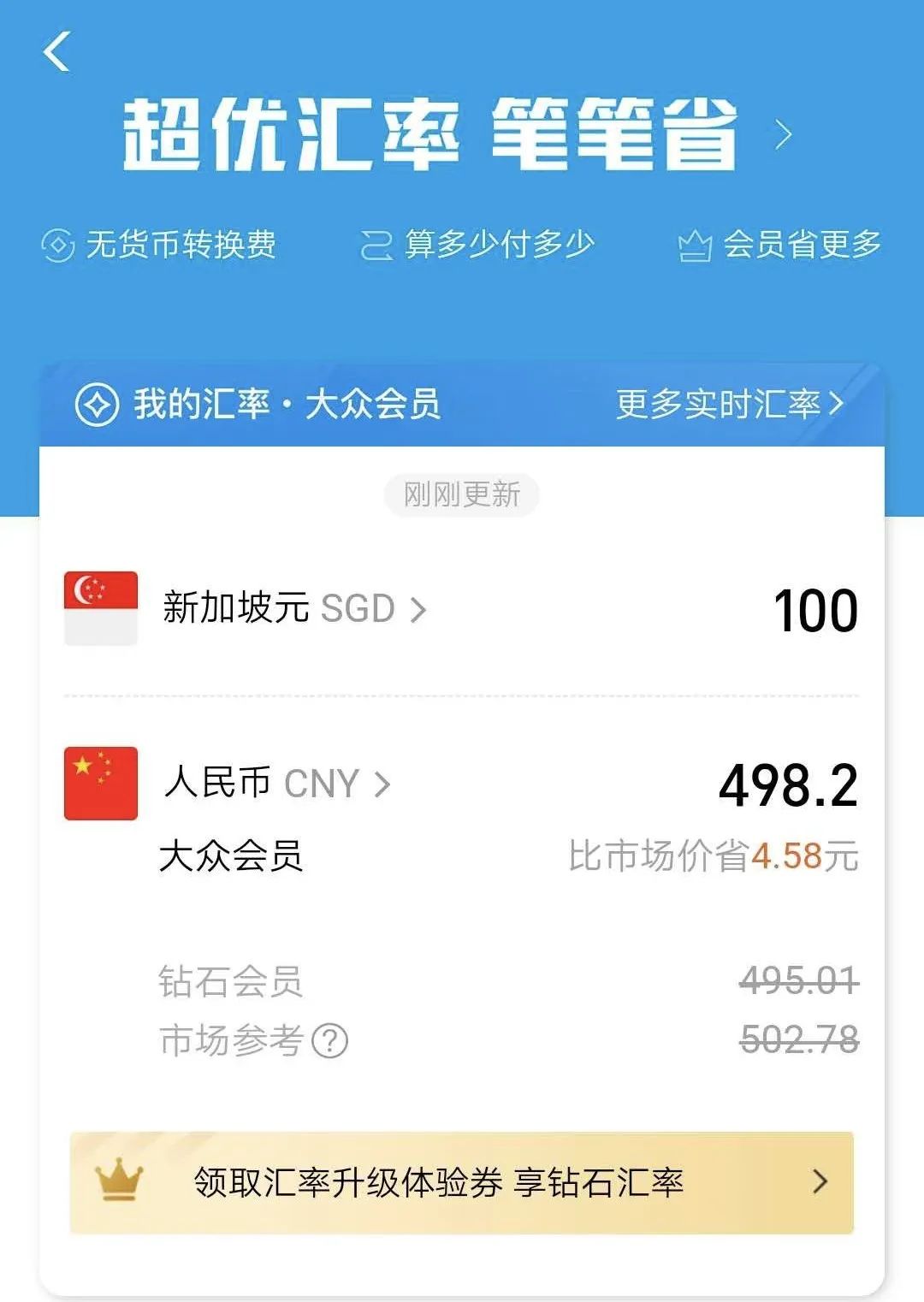Image resolution: width=924 pixels, height=1302 pixels.
Task: Show the 市场参考 help question mark
Action: coord(330,1041)
